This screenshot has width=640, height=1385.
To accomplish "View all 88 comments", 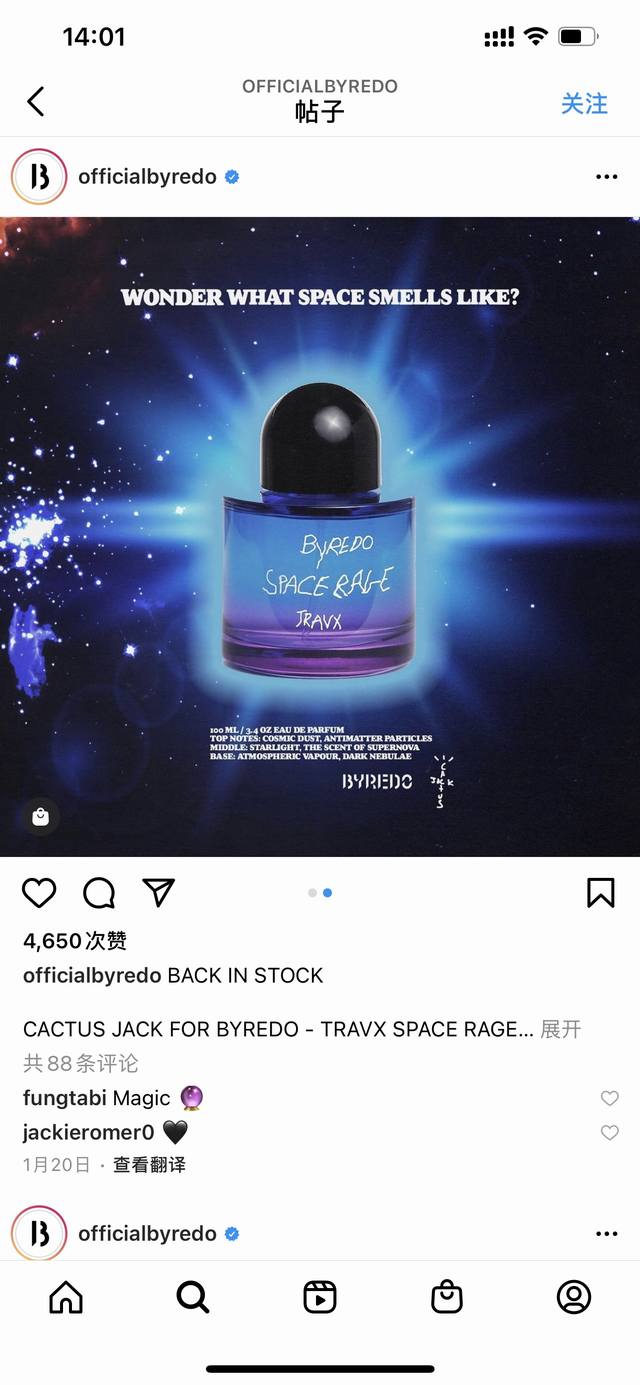I will 80,1063.
